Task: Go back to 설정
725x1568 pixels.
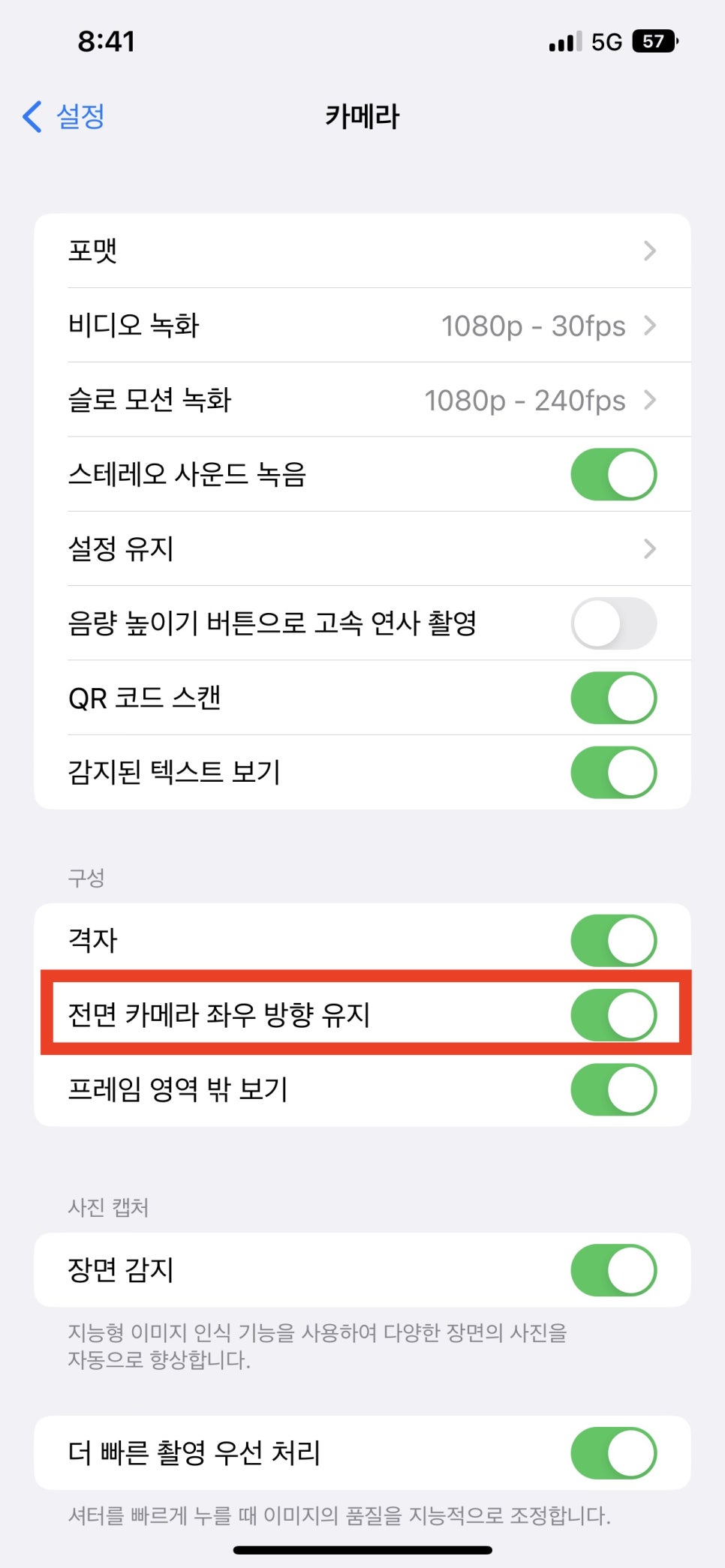Action: pos(64,116)
